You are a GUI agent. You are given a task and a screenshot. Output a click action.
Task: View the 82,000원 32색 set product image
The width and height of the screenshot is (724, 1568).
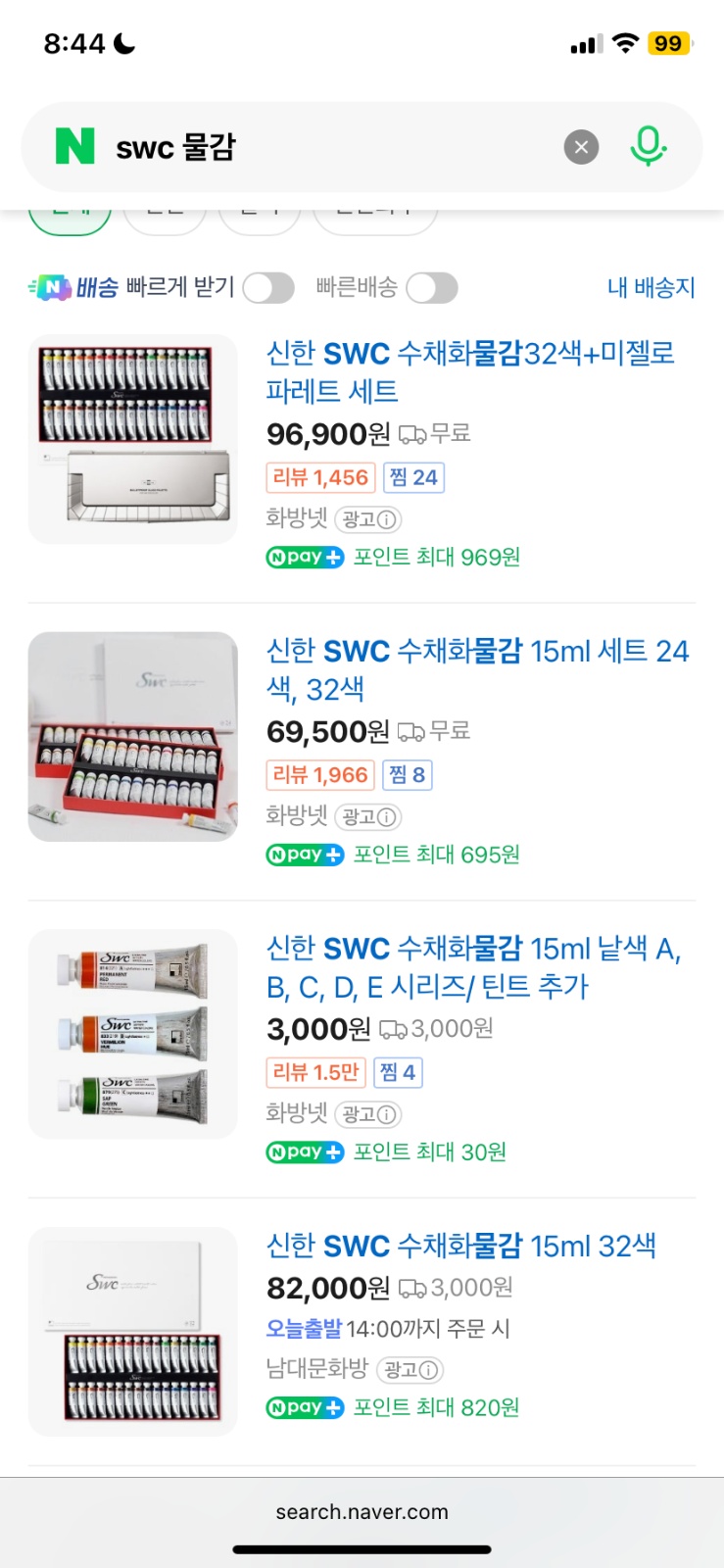click(133, 1332)
